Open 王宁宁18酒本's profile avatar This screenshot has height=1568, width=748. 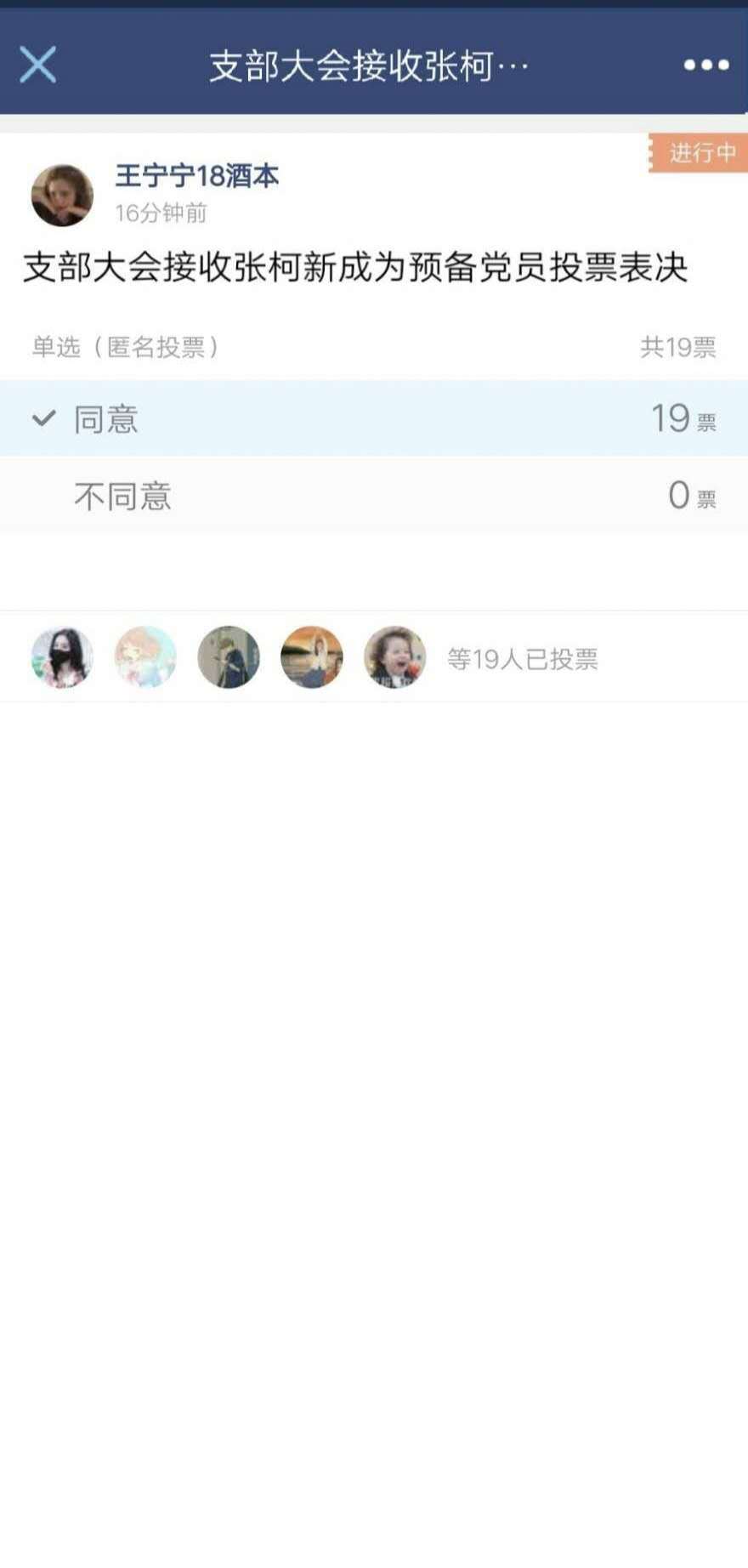pyautogui.click(x=62, y=196)
